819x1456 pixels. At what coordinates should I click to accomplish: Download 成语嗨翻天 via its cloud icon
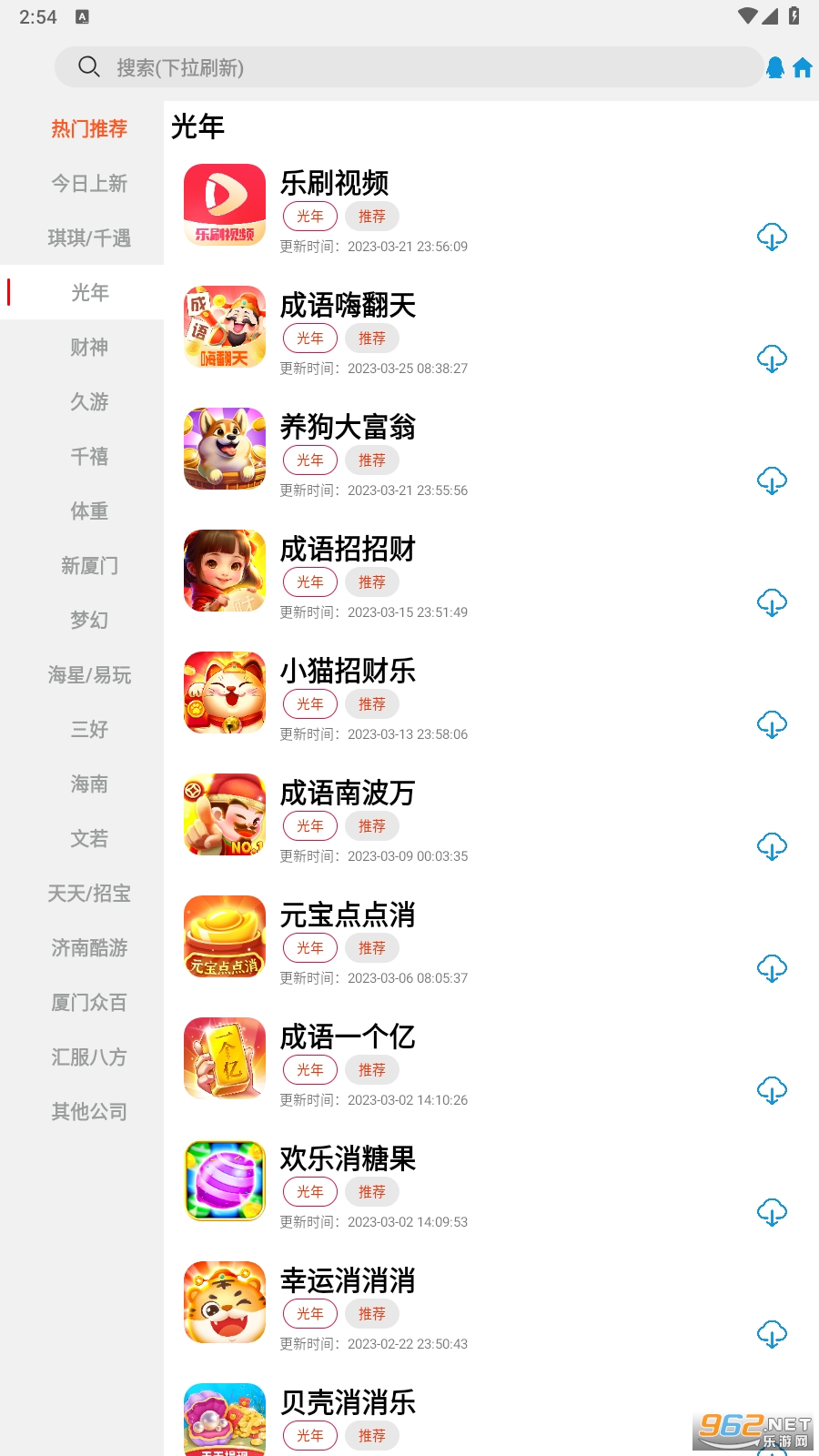[x=772, y=359]
